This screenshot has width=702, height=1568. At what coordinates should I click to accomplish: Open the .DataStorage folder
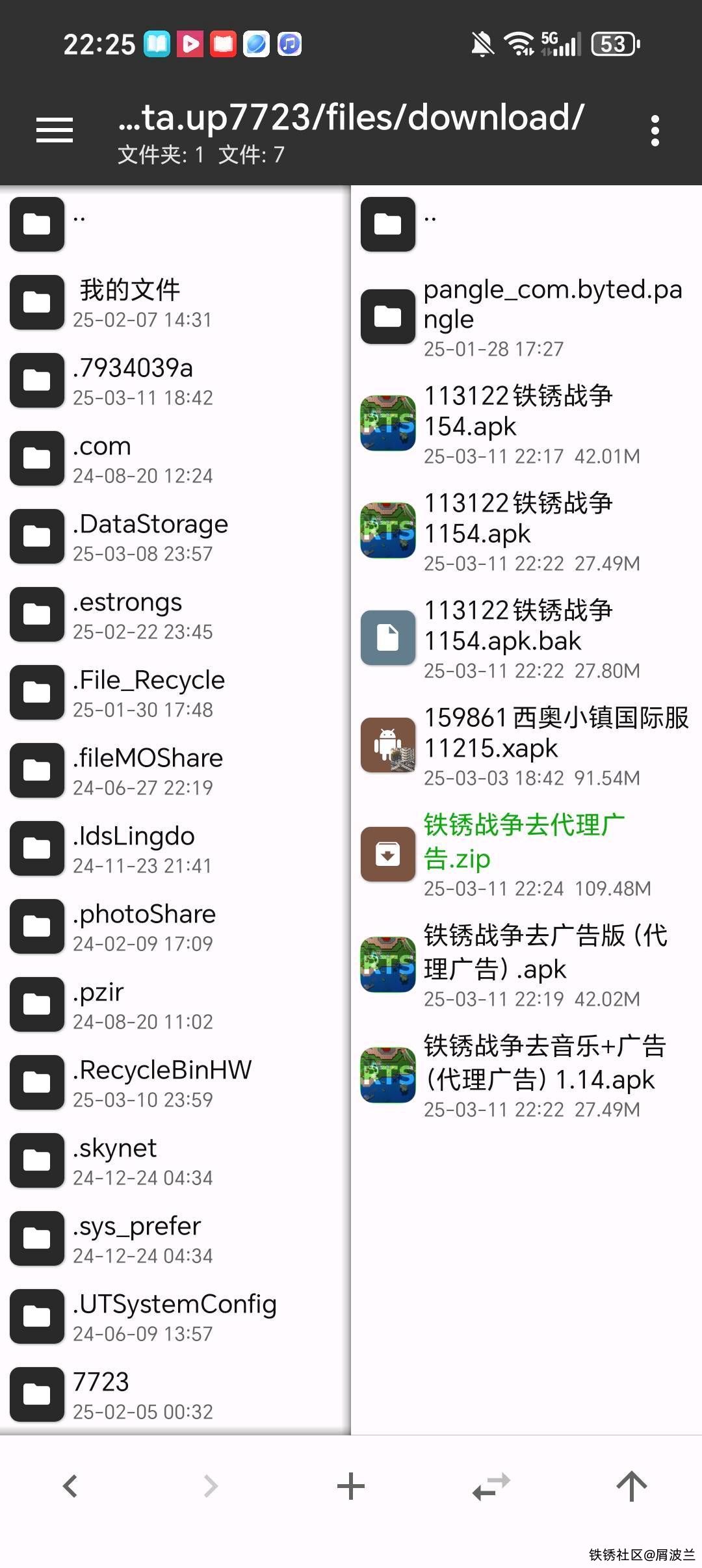(149, 536)
